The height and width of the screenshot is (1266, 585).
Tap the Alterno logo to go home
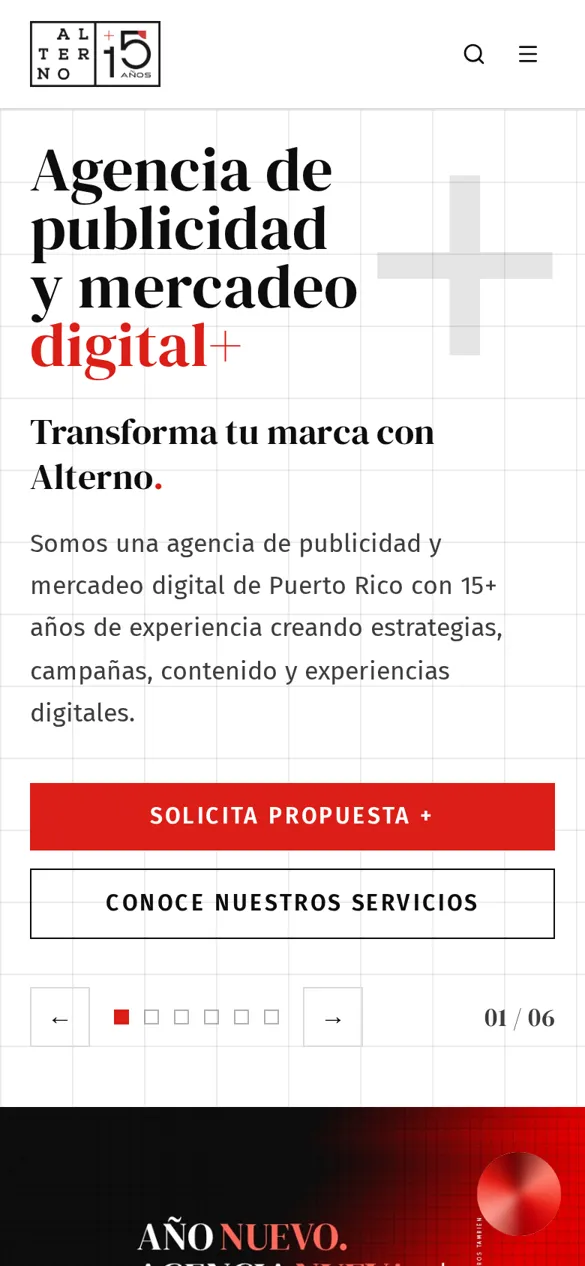[x=95, y=54]
